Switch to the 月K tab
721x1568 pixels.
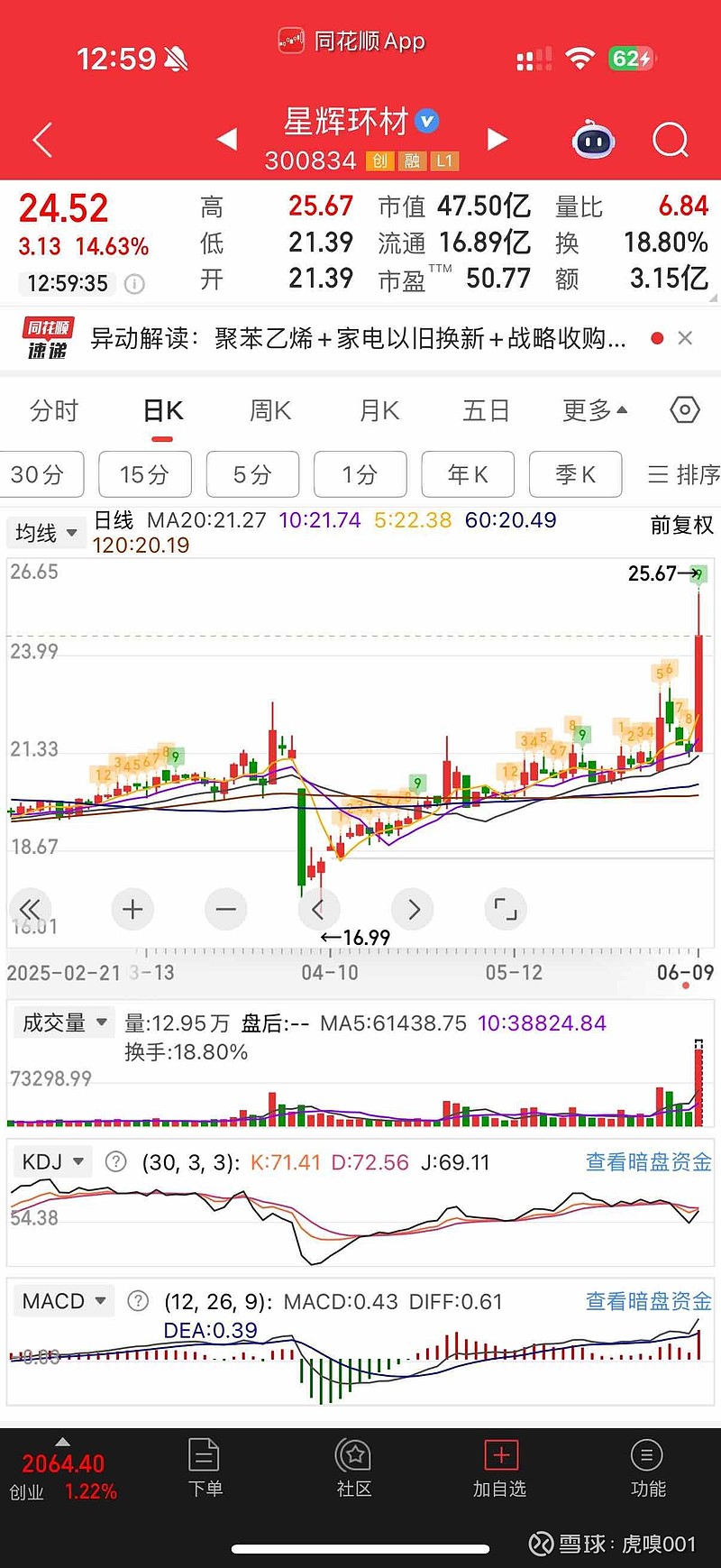pyautogui.click(x=379, y=411)
